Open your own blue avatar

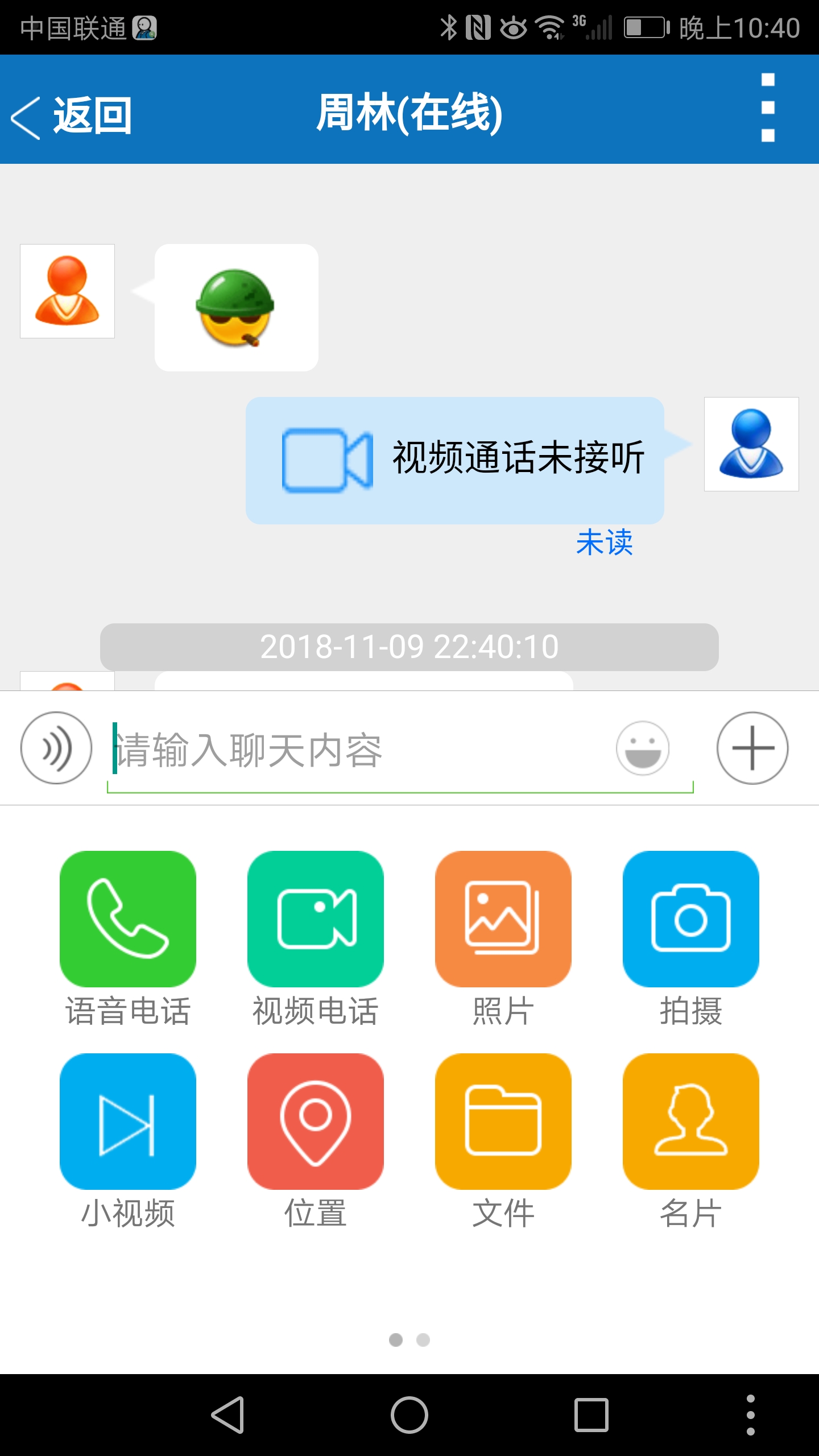[751, 444]
